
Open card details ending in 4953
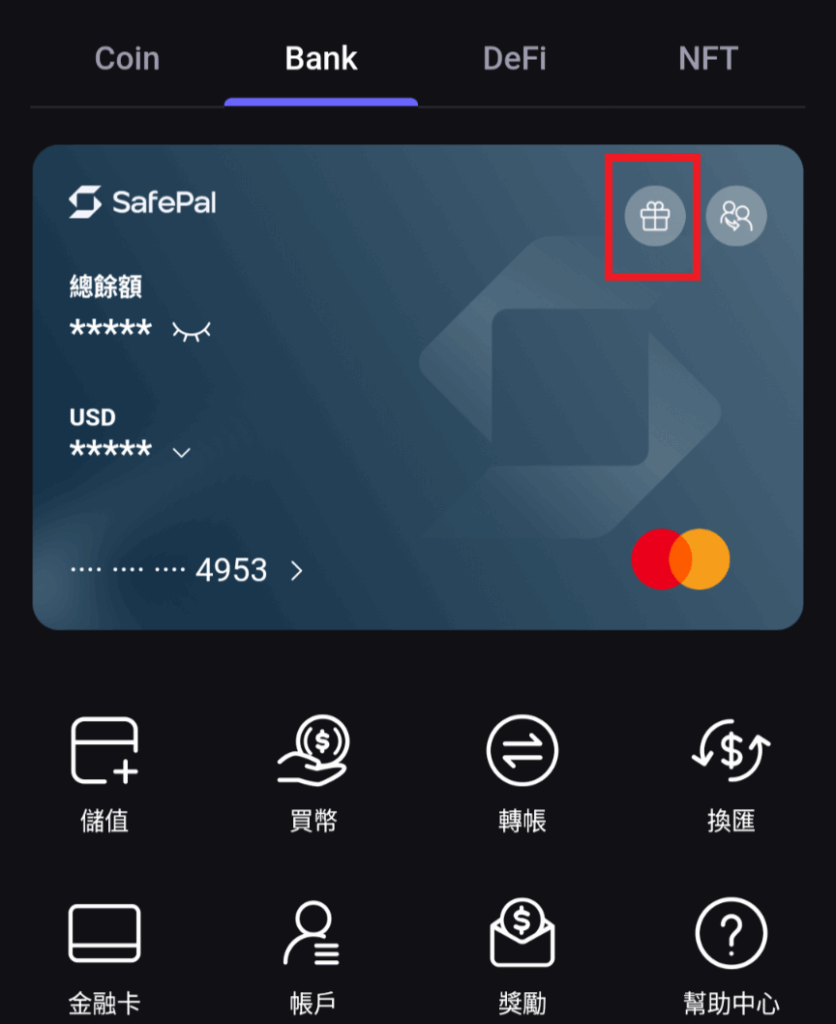pyautogui.click(x=296, y=571)
